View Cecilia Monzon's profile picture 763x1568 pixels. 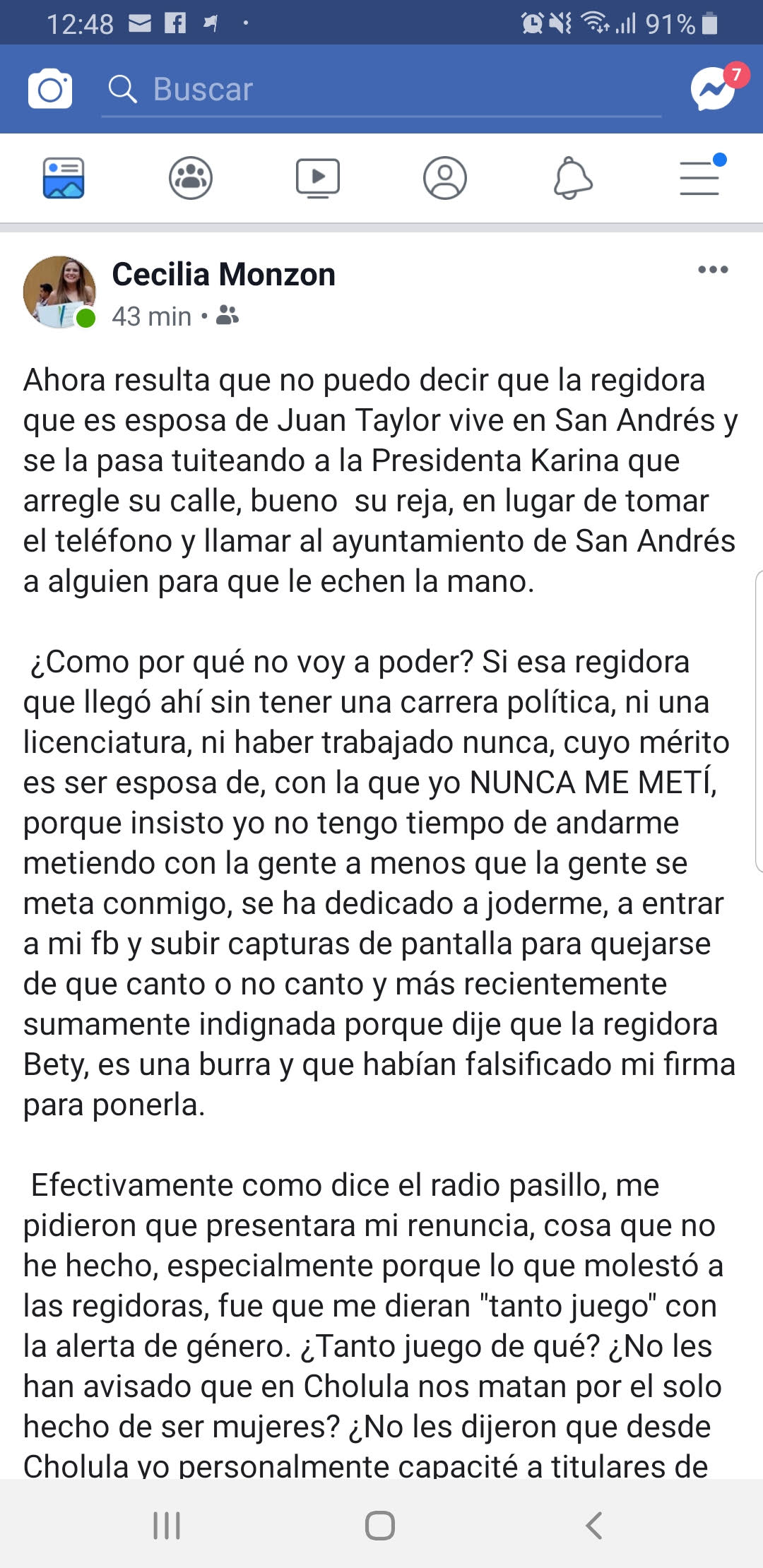(x=59, y=292)
